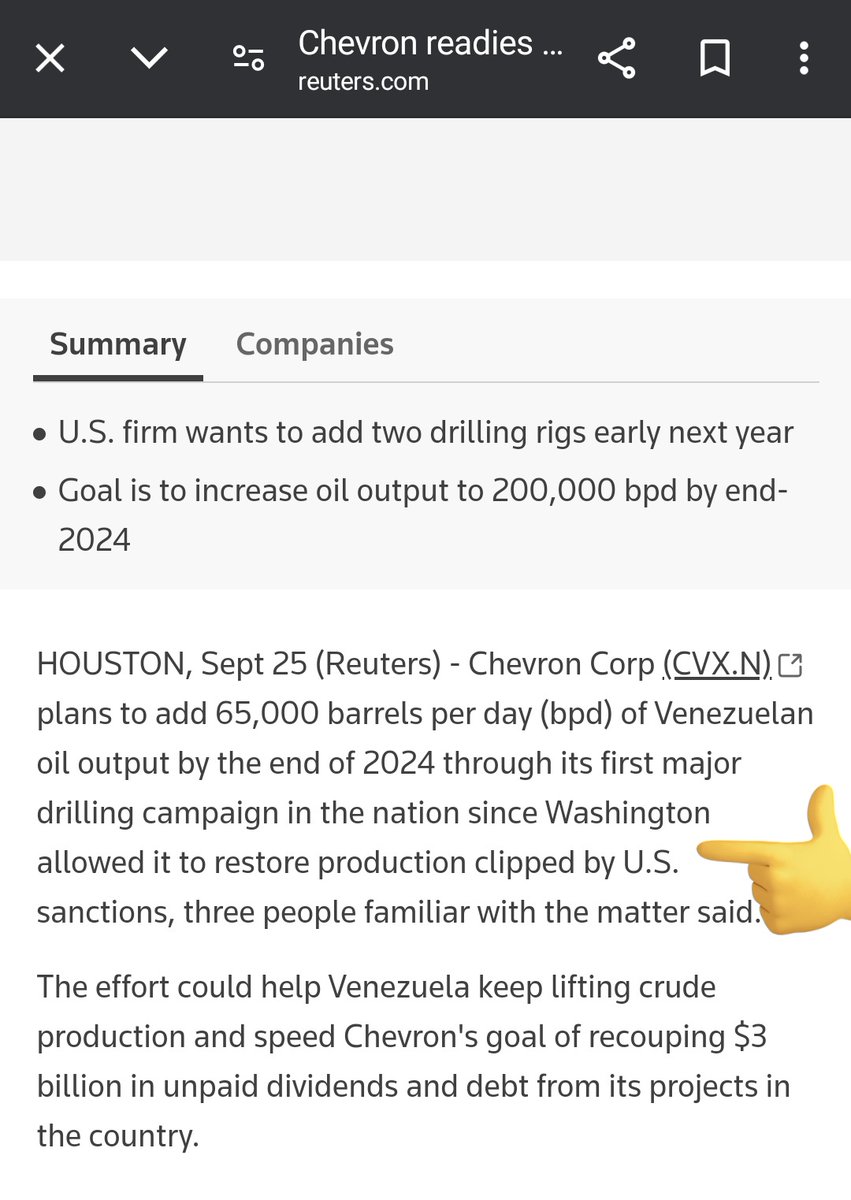Open the CVX.N stock link
Image resolution: width=851 pixels, height=1200 pixels.
coord(717,664)
